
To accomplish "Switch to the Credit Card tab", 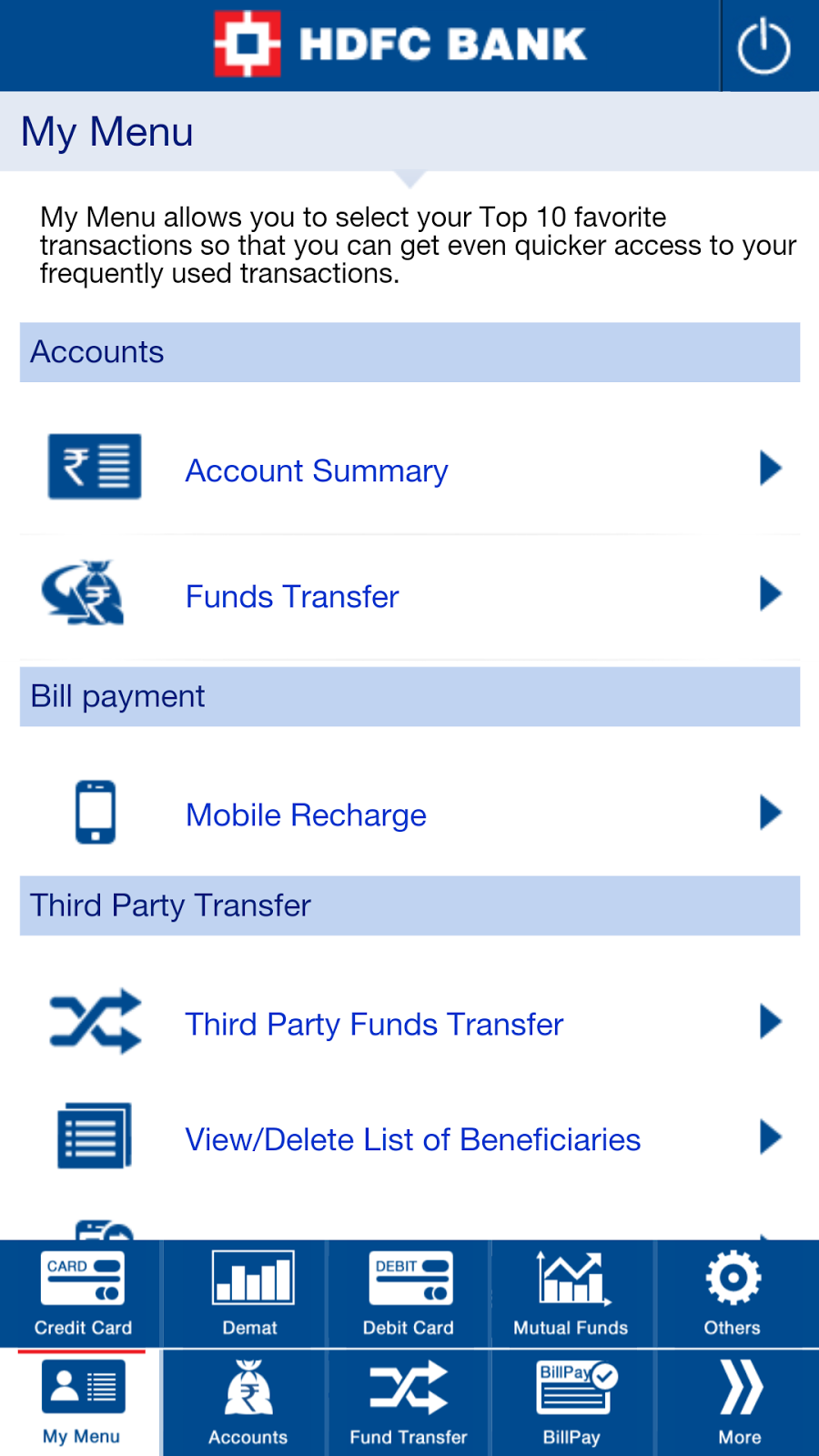I will [x=80, y=1294].
